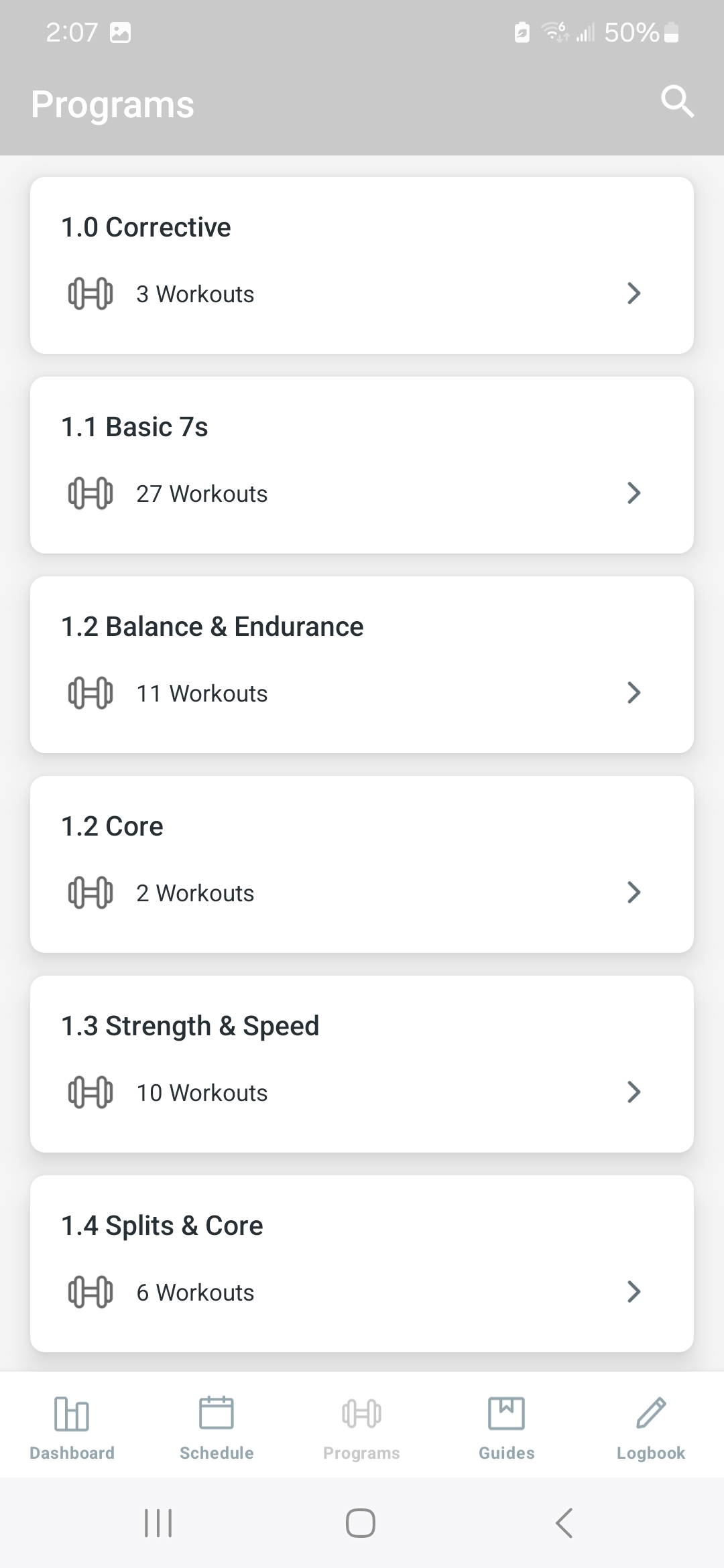724x1568 pixels.
Task: Open the 1.0 Corrective program
Action: click(362, 265)
